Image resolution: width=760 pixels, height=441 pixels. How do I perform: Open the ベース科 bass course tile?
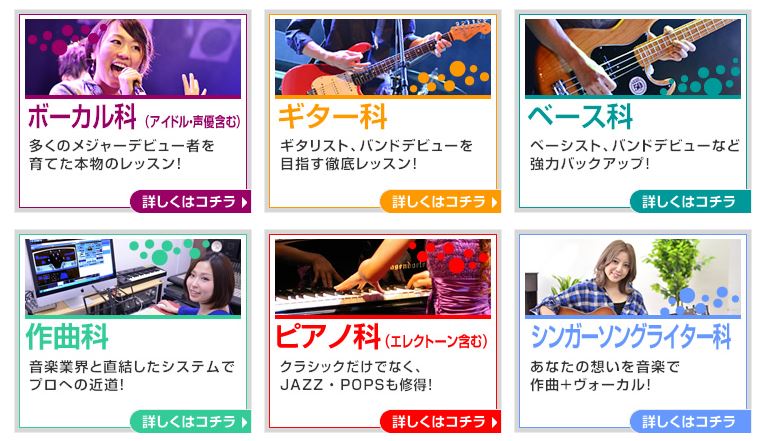(x=633, y=57)
